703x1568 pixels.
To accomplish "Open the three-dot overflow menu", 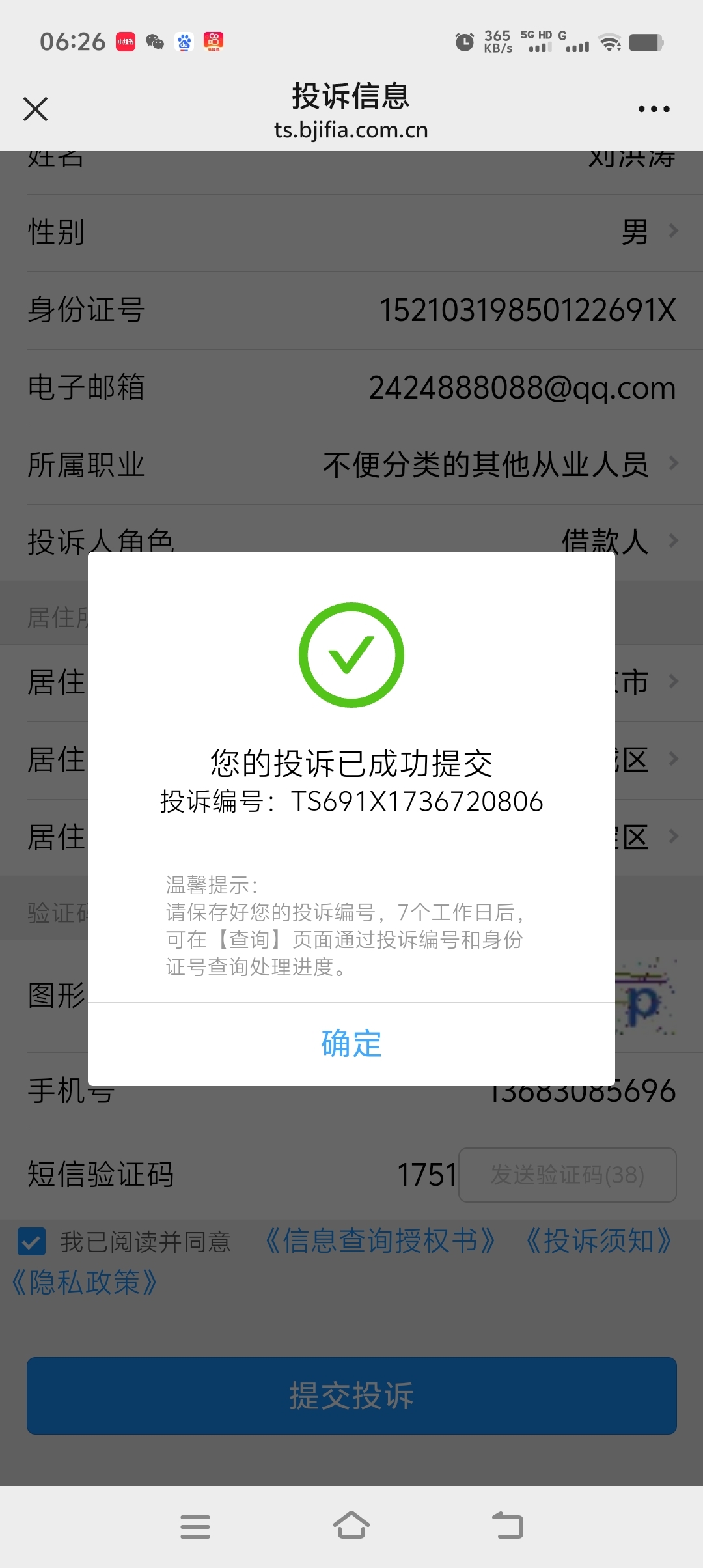I will click(x=654, y=109).
